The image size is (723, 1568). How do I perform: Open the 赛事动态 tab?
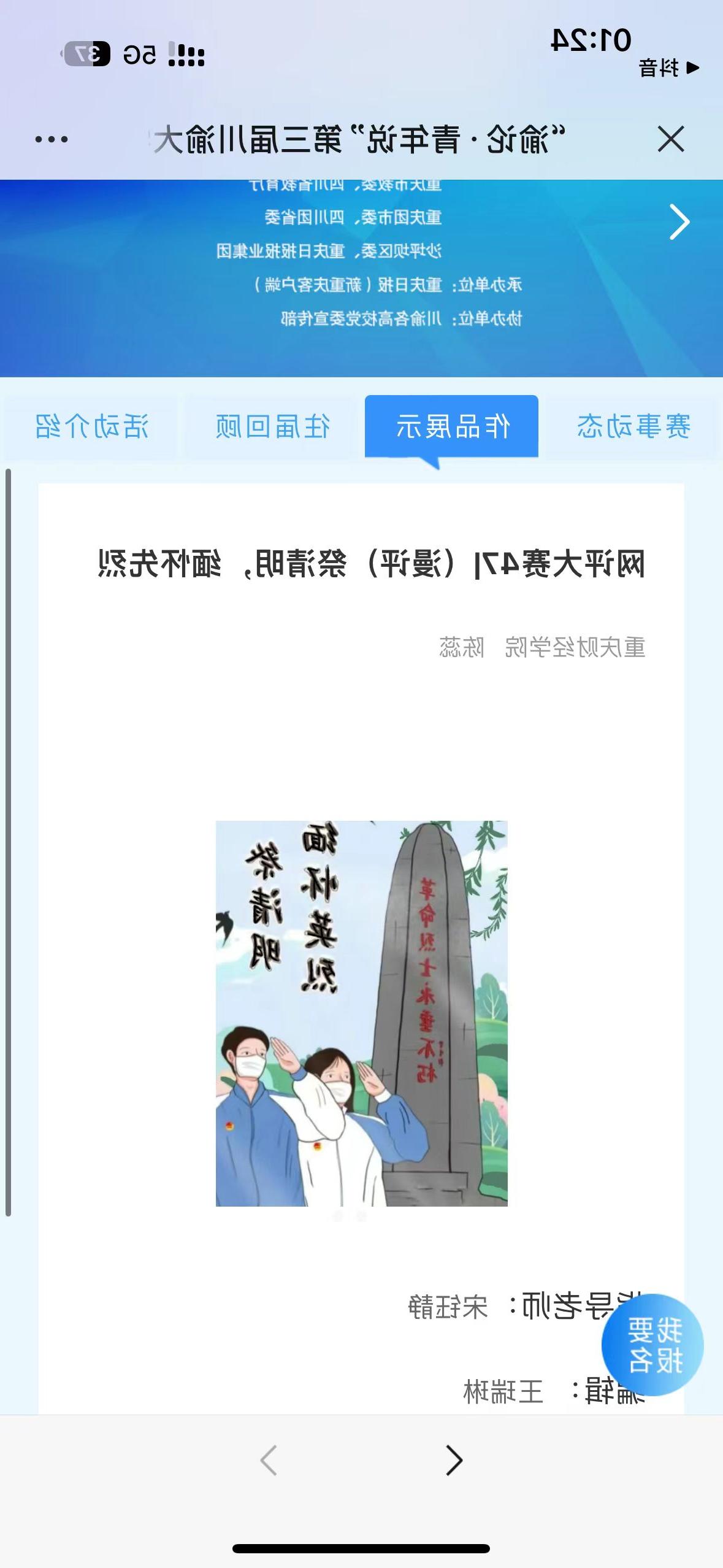632,427
